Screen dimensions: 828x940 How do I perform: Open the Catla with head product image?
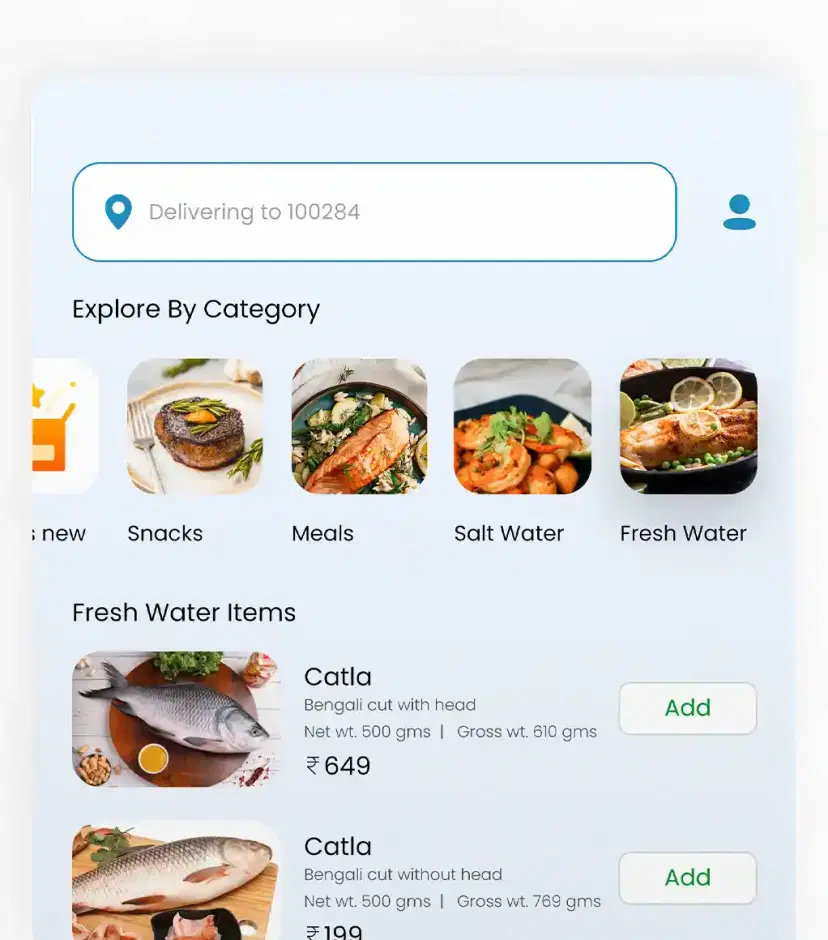176,719
